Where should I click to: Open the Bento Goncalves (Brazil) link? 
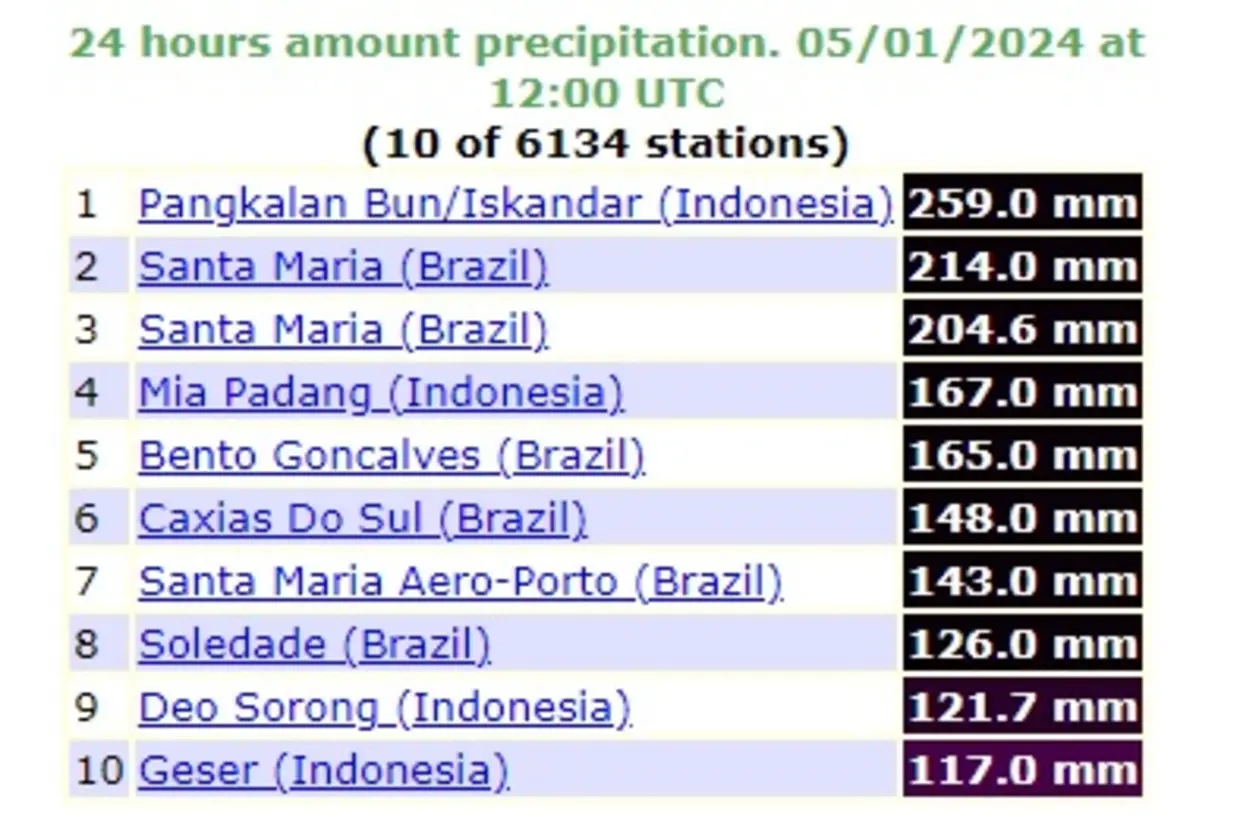(x=391, y=456)
